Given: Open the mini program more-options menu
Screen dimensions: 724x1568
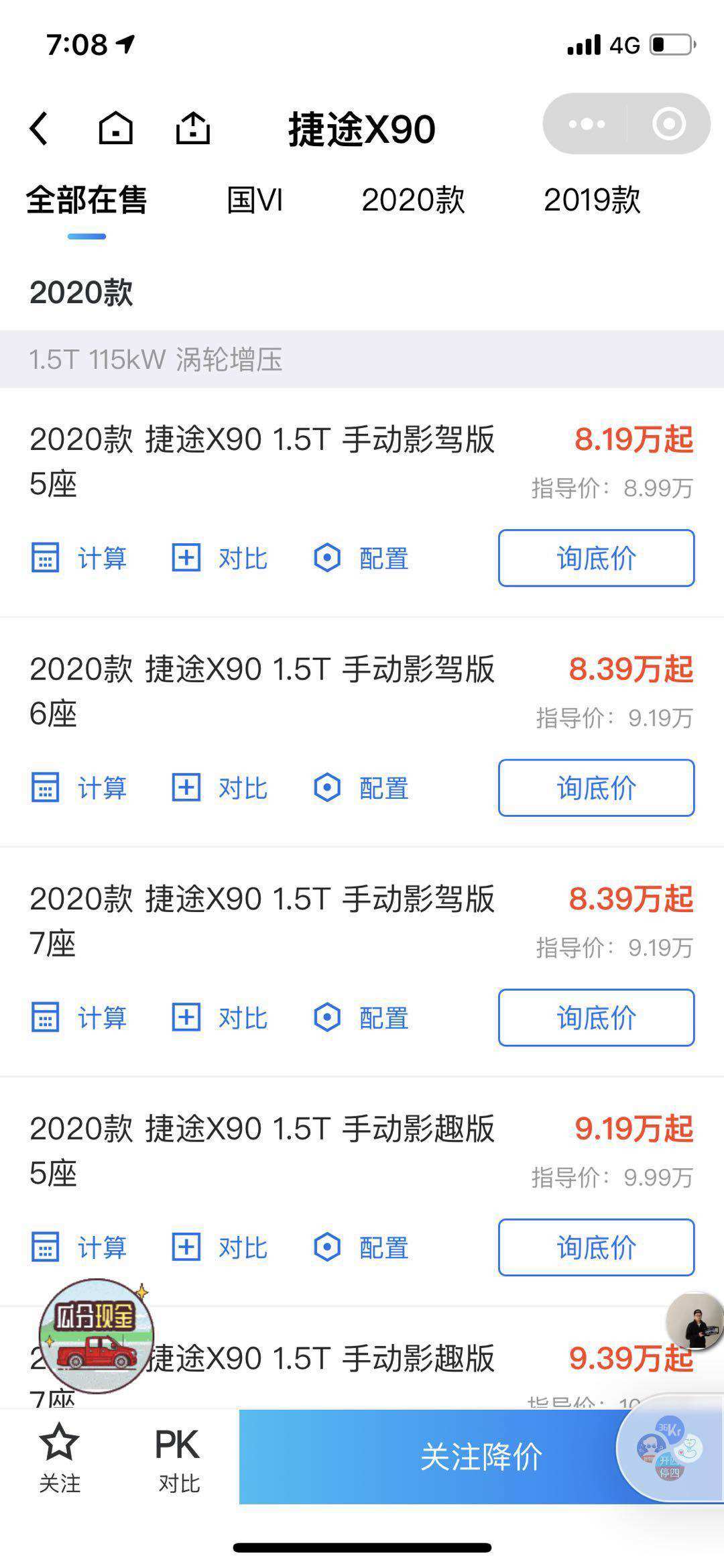Looking at the screenshot, I should click(587, 124).
